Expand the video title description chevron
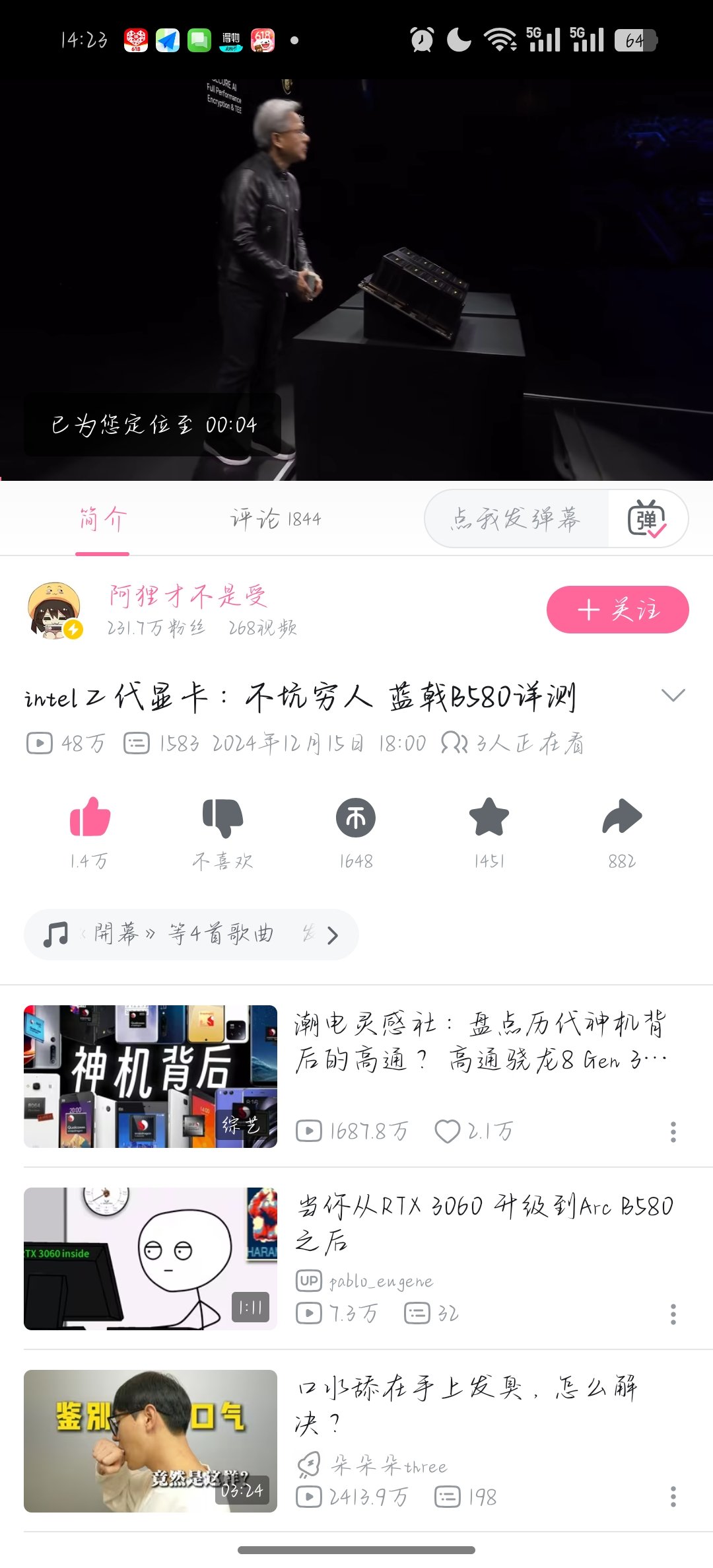The height and width of the screenshot is (1568, 713). [673, 695]
